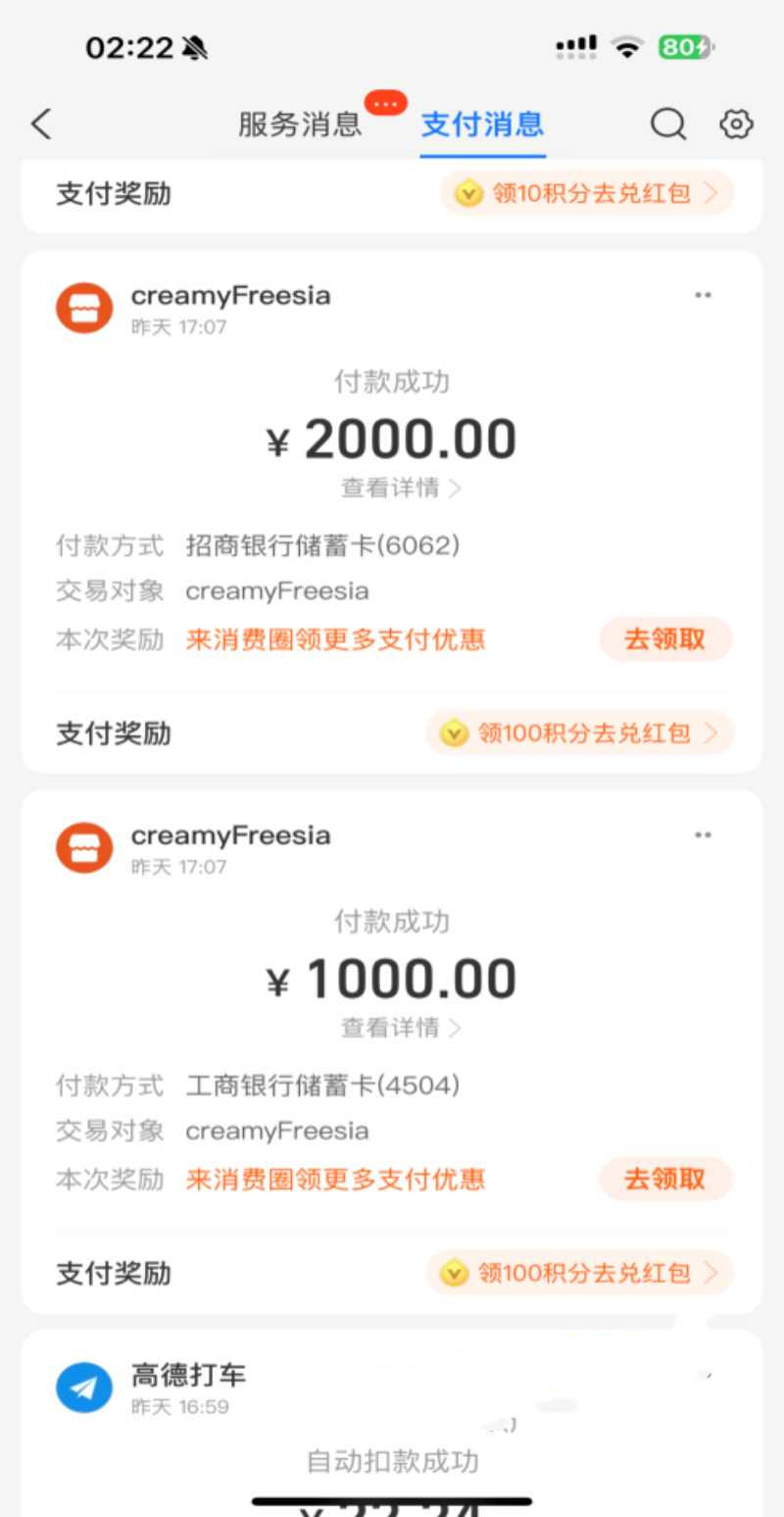Viewport: 784px width, 1517px height.
Task: Open more options for first creamyFreesia message
Action: [x=704, y=293]
